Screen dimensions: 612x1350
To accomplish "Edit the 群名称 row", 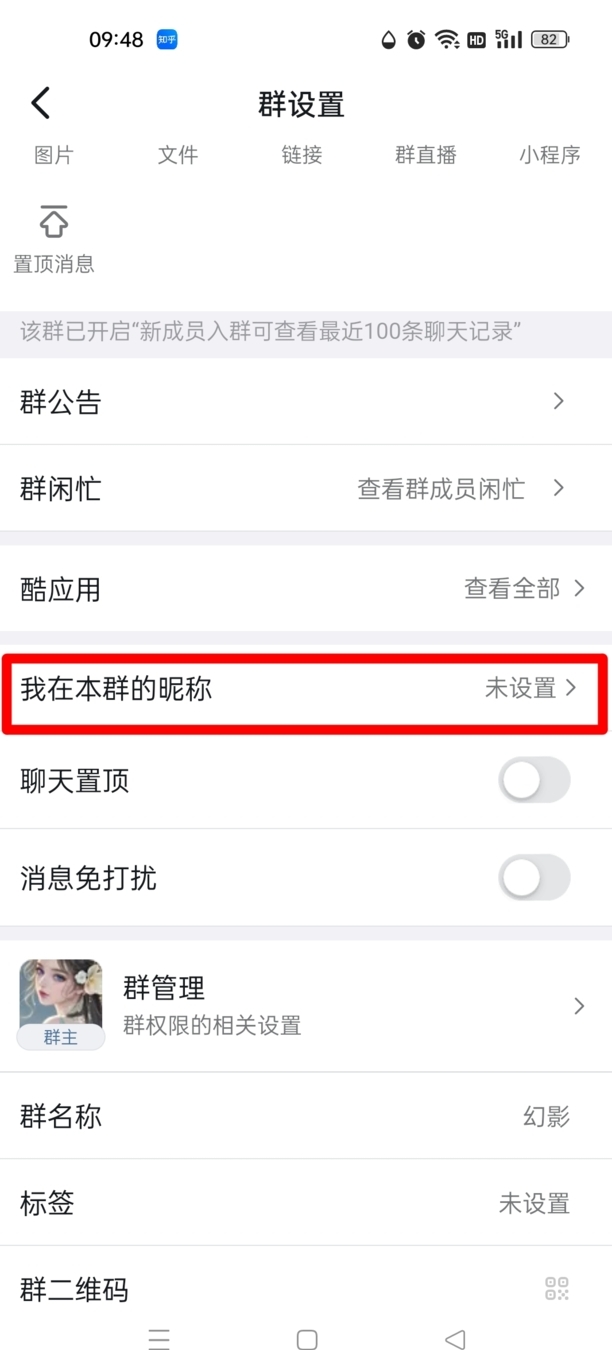I will coord(306,1117).
